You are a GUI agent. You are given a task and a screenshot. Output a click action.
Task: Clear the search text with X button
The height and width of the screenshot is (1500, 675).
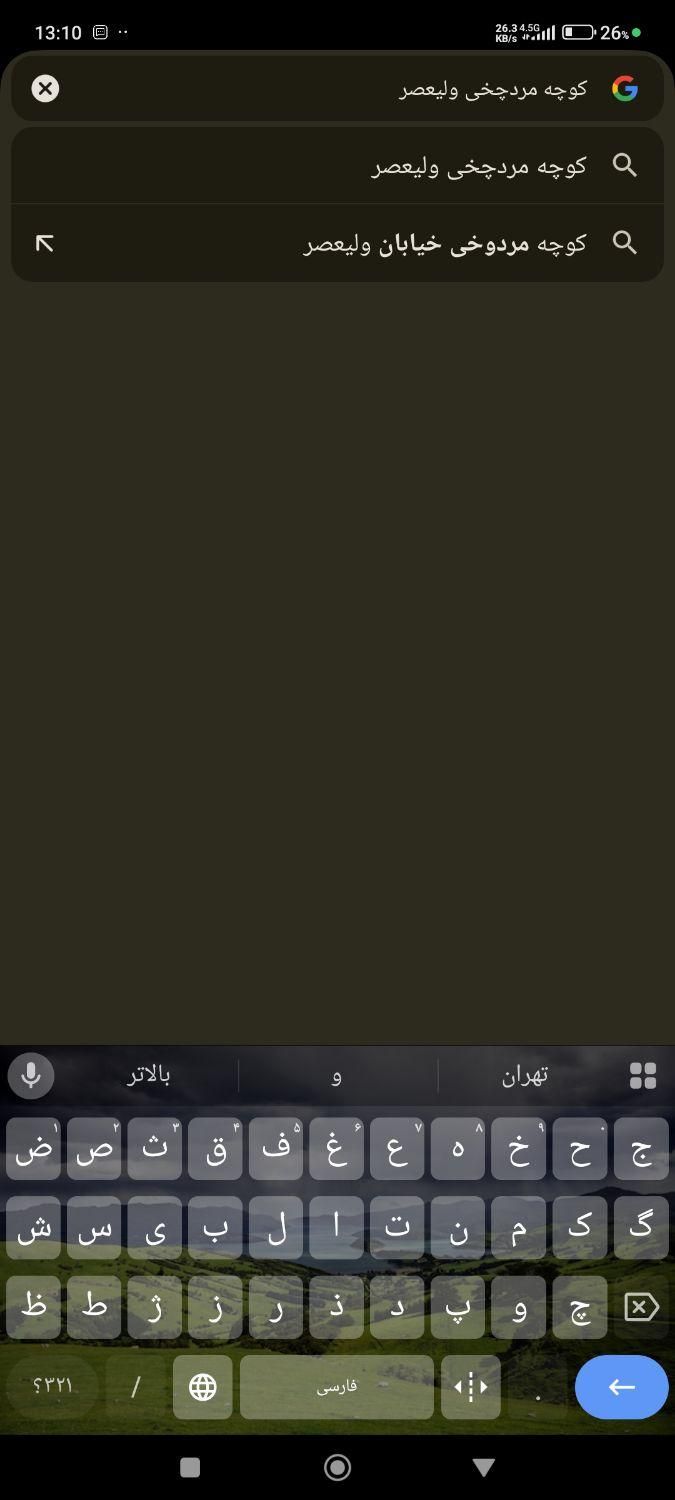pos(45,89)
